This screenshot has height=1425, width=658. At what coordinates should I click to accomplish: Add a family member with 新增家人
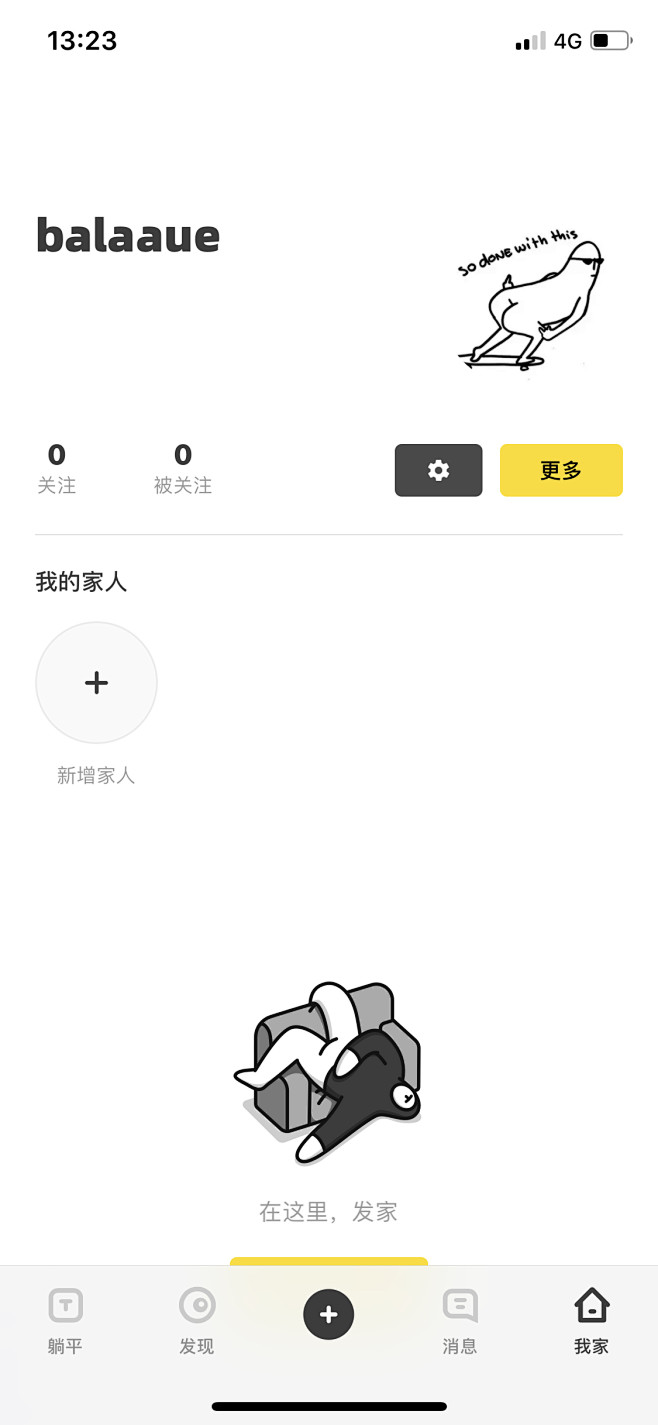click(x=96, y=683)
